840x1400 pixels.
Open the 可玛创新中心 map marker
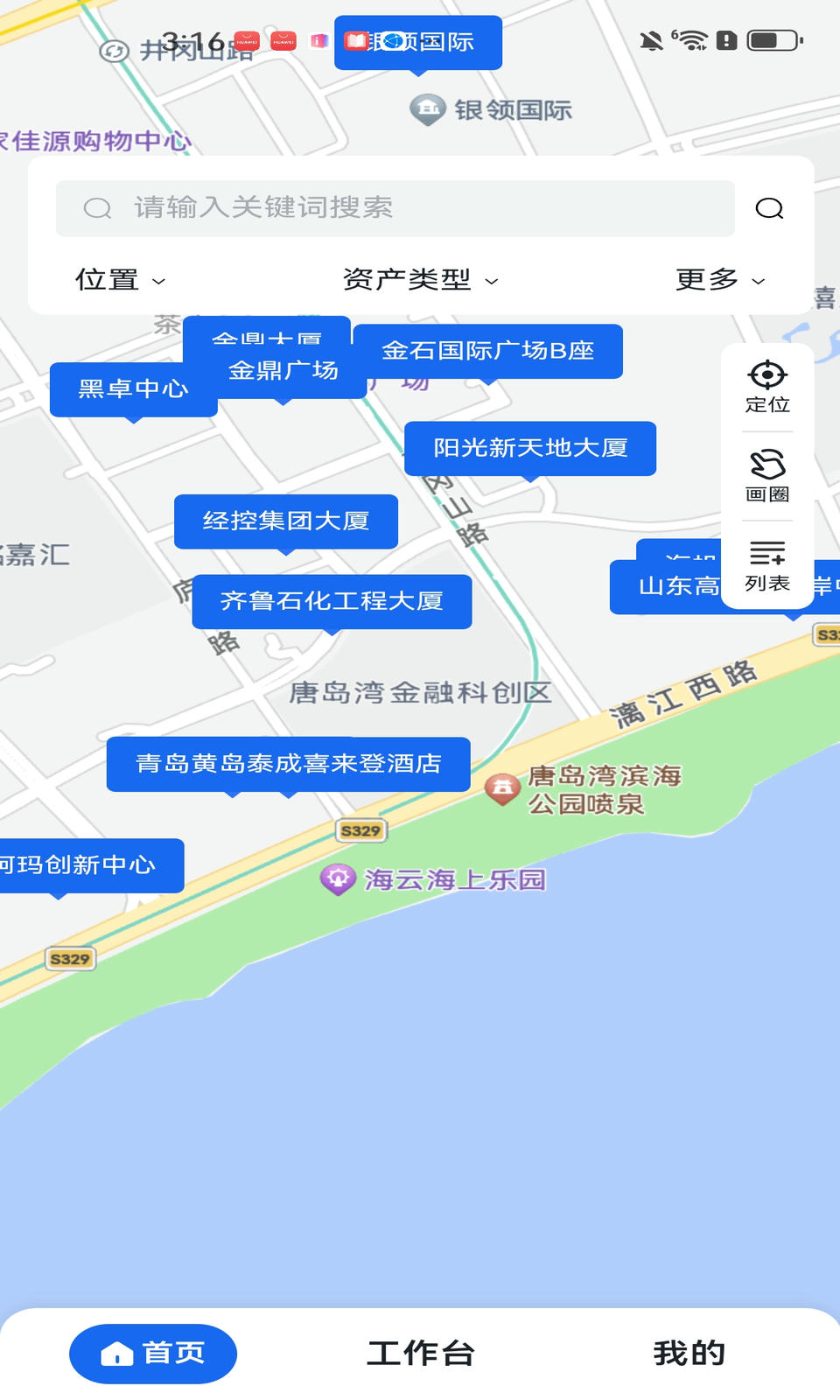[83, 865]
